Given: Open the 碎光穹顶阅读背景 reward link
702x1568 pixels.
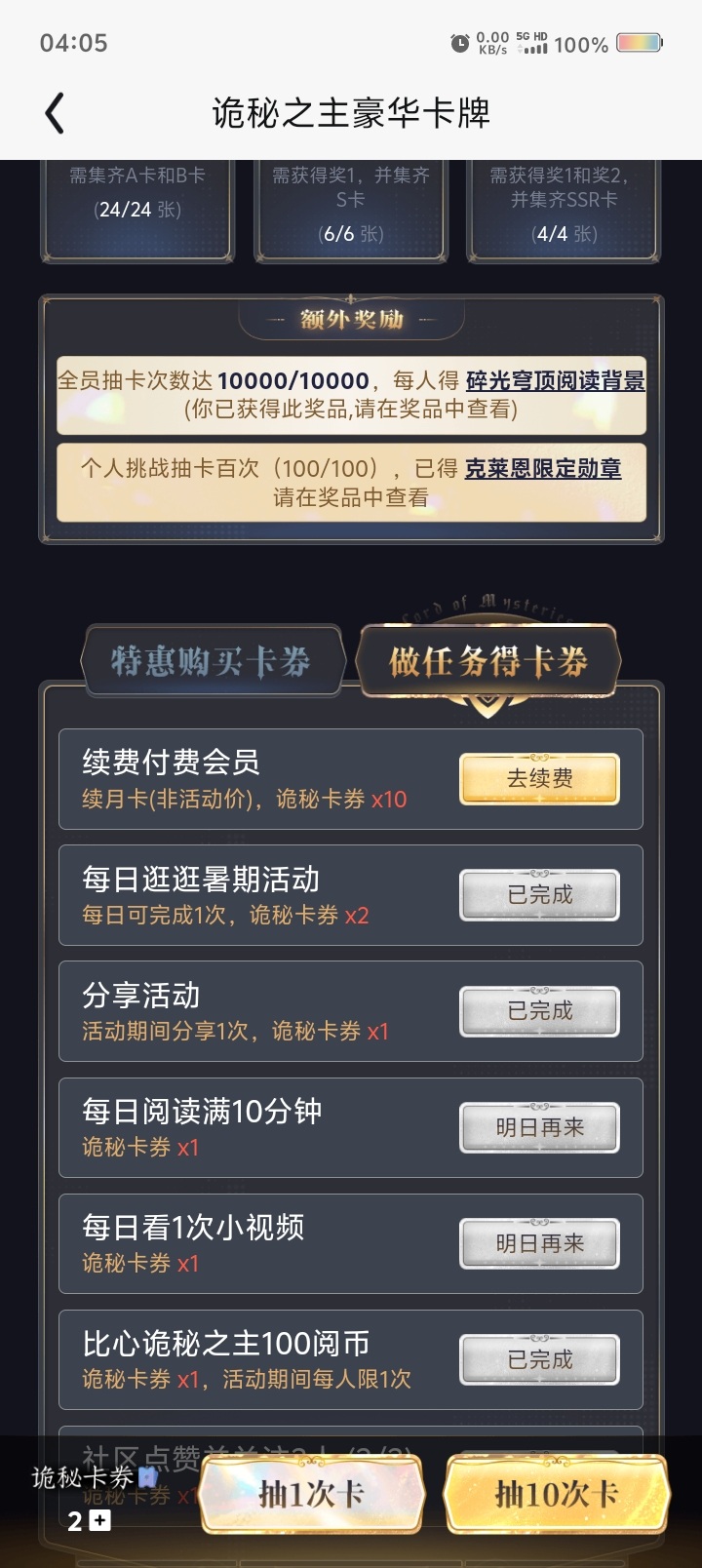Looking at the screenshot, I should pos(558,382).
